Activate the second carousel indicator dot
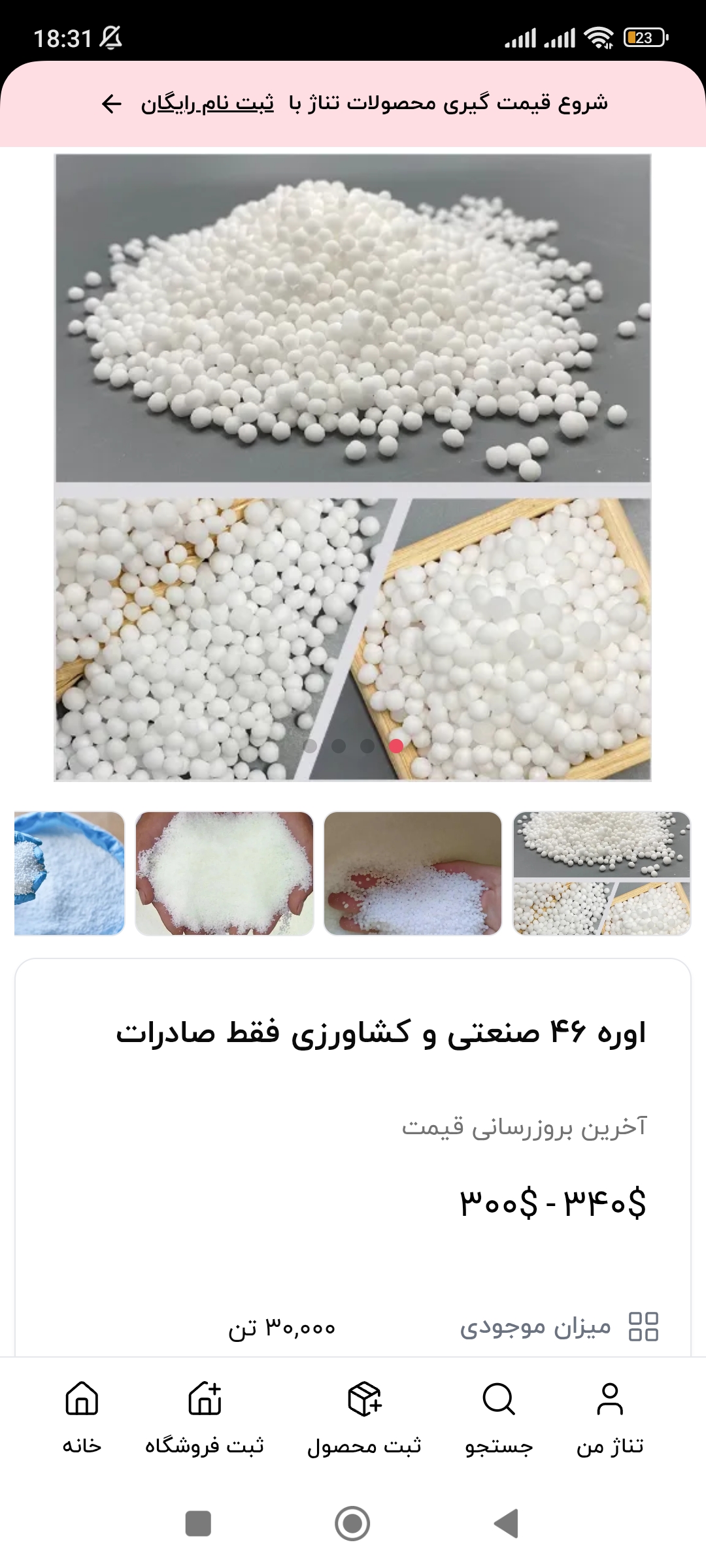706x1568 pixels. [x=337, y=745]
